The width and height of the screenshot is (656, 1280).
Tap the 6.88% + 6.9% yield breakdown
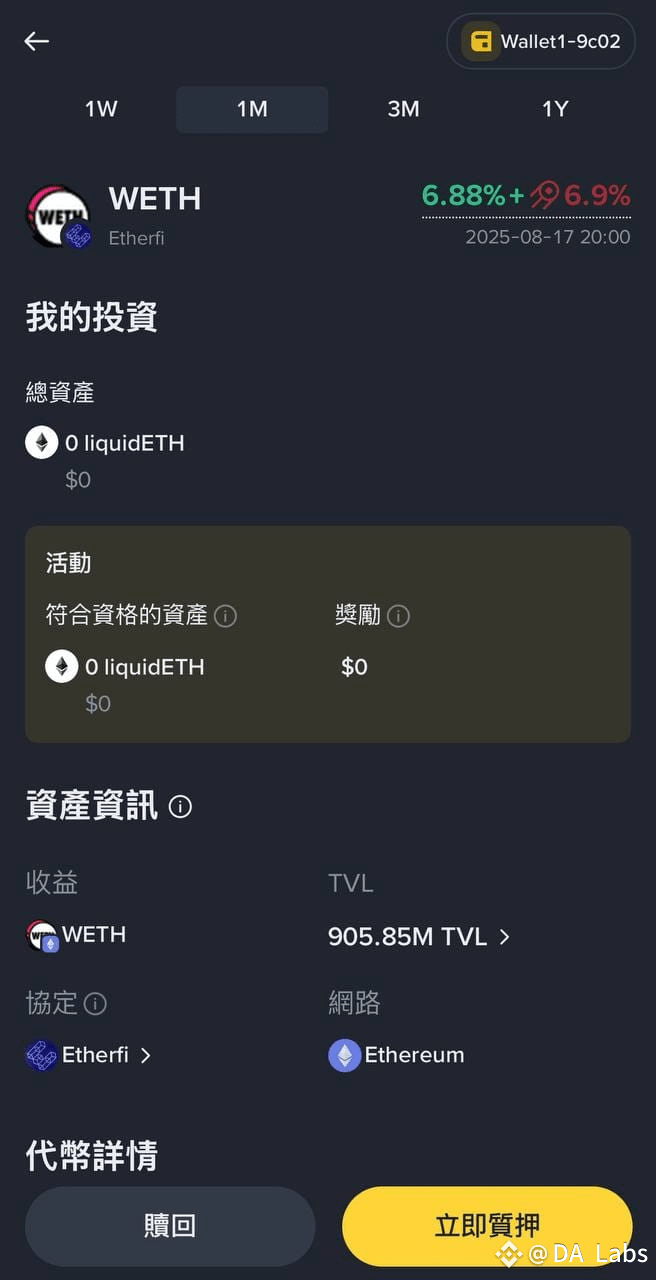coord(526,196)
